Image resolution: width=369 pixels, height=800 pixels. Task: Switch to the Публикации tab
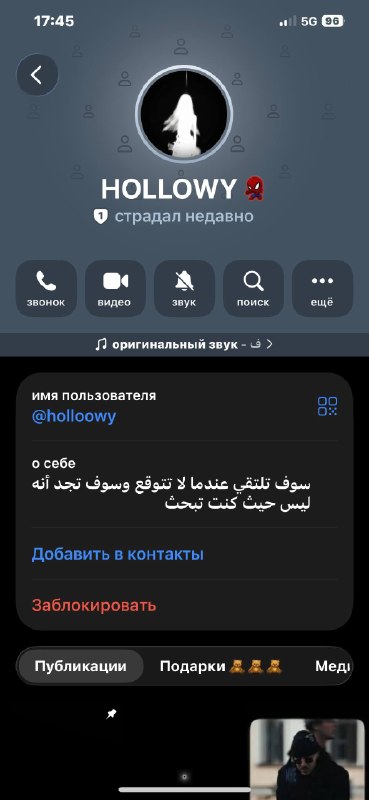tap(81, 666)
